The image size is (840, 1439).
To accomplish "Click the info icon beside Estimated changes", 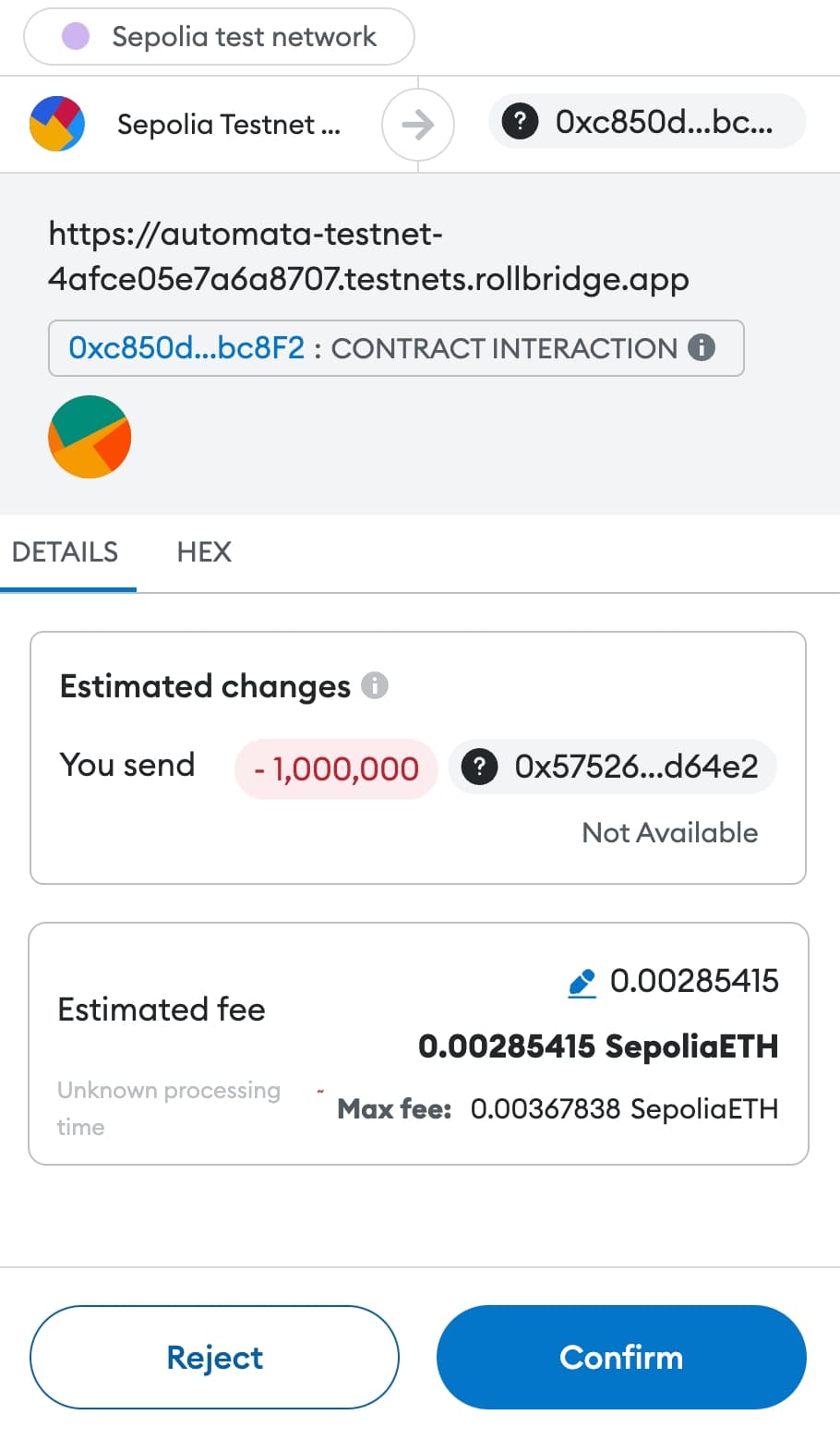I will pos(374,684).
